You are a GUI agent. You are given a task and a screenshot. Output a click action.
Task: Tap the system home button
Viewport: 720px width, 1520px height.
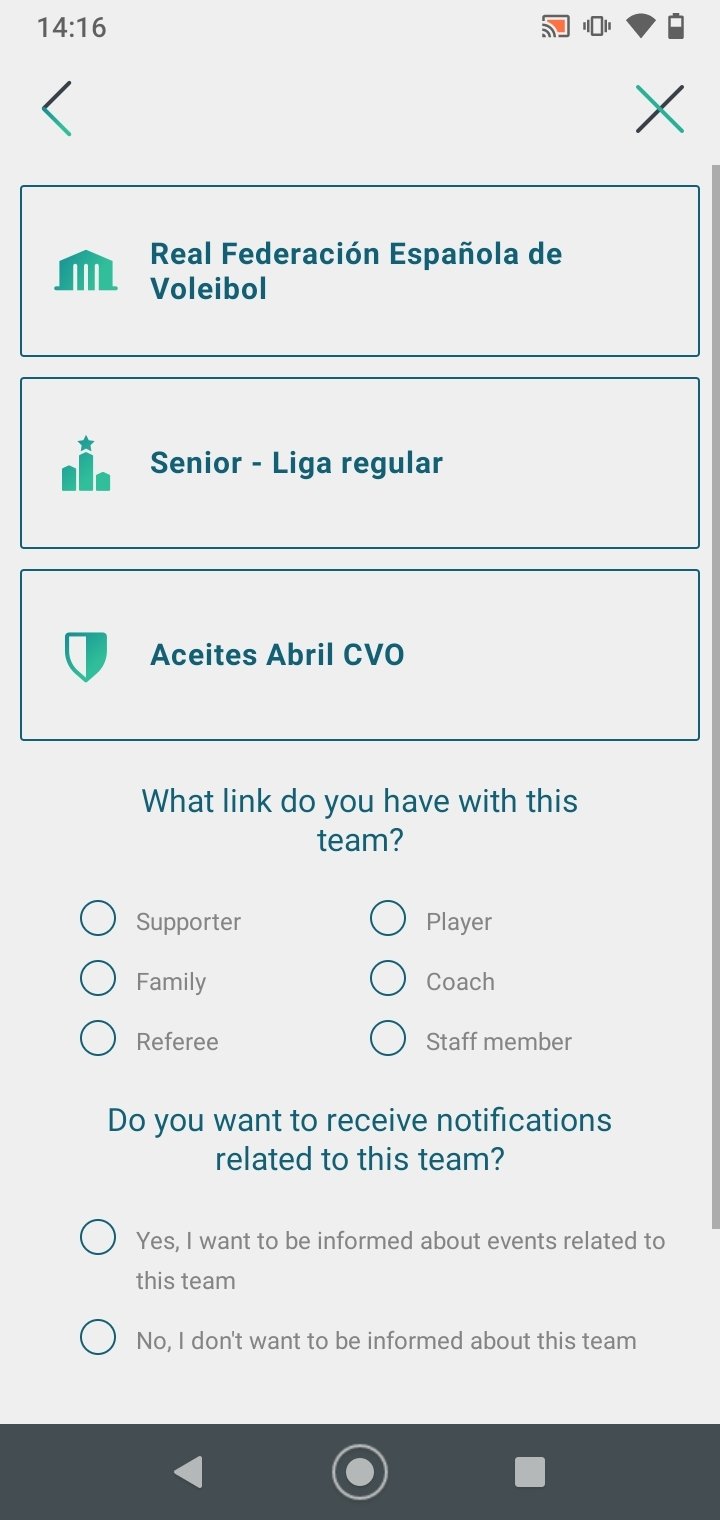coord(360,1472)
